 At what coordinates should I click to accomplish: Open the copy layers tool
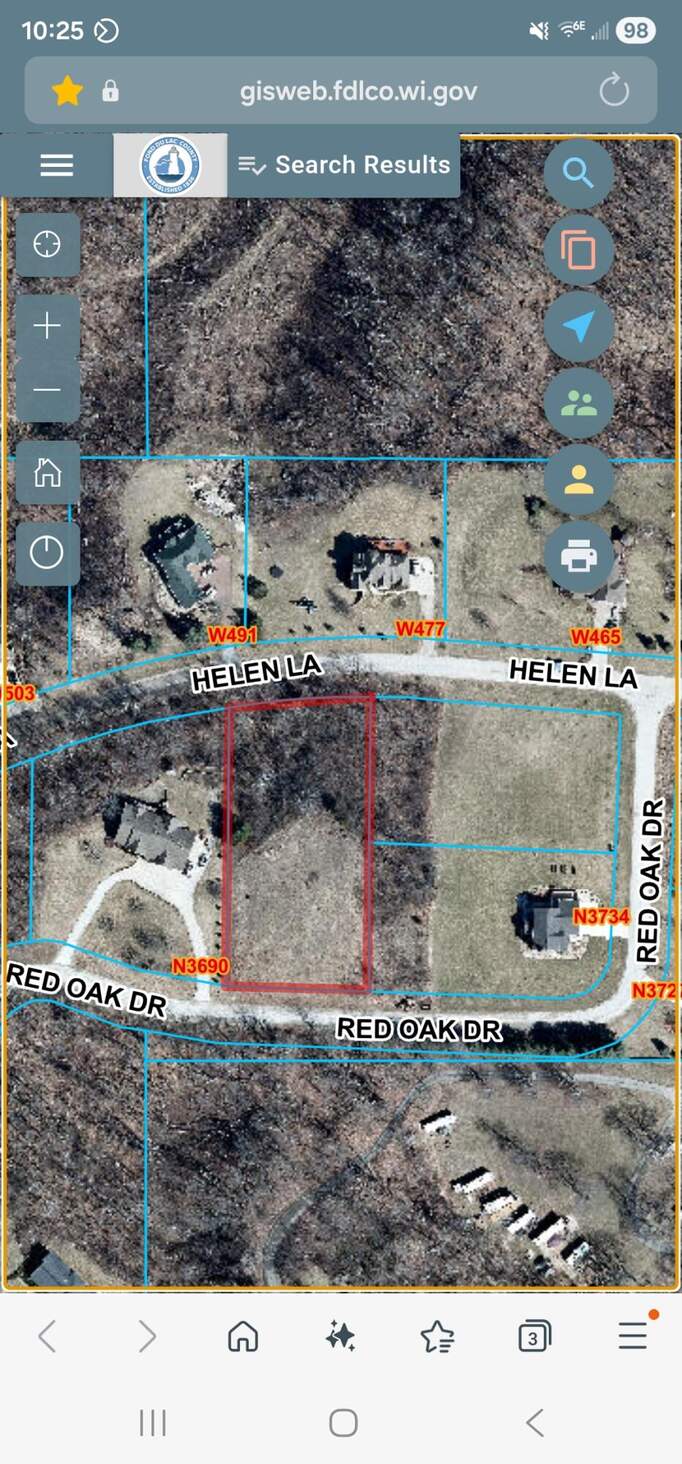(x=579, y=250)
